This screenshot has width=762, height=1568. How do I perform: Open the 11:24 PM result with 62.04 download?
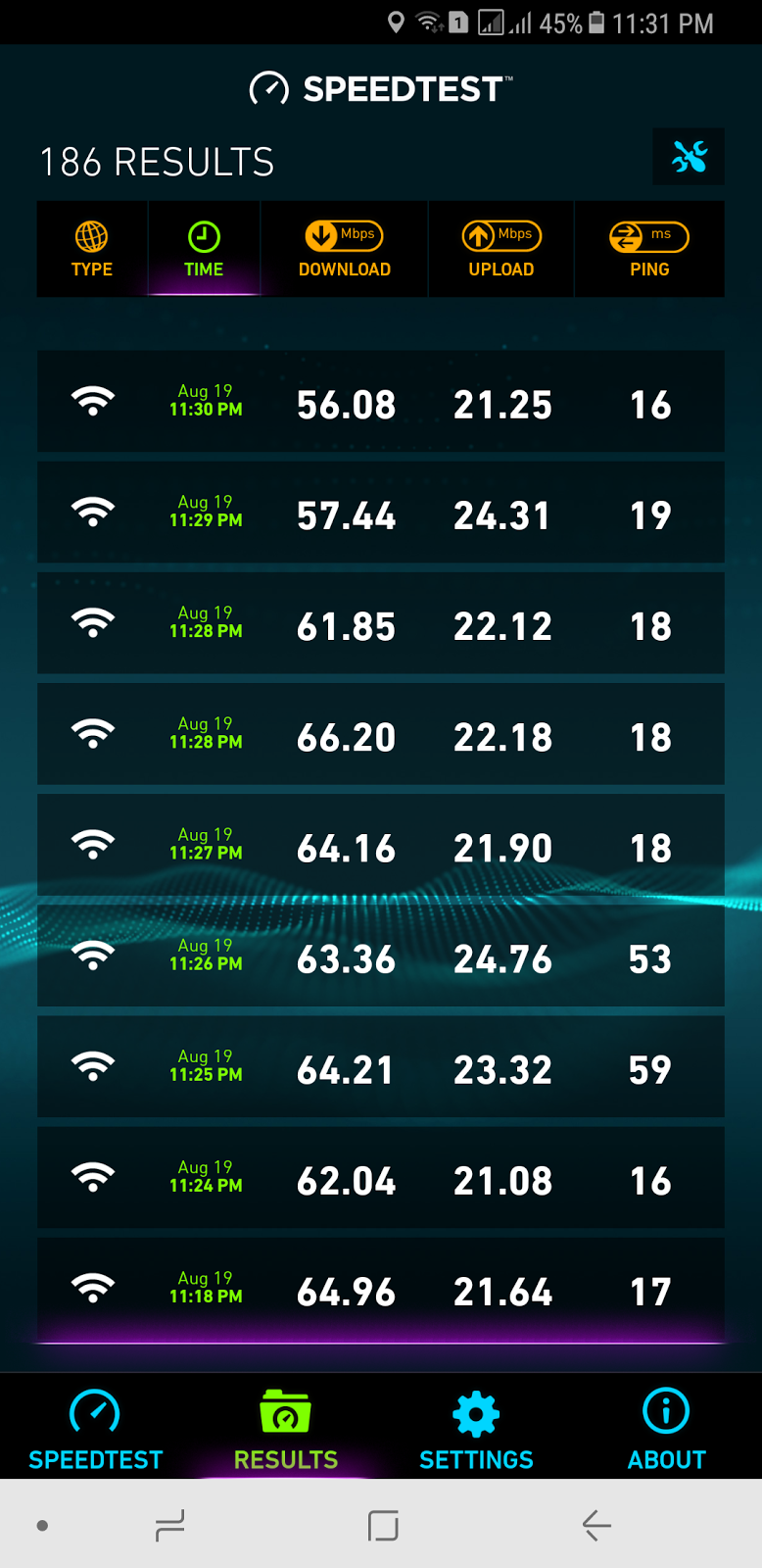380,1178
